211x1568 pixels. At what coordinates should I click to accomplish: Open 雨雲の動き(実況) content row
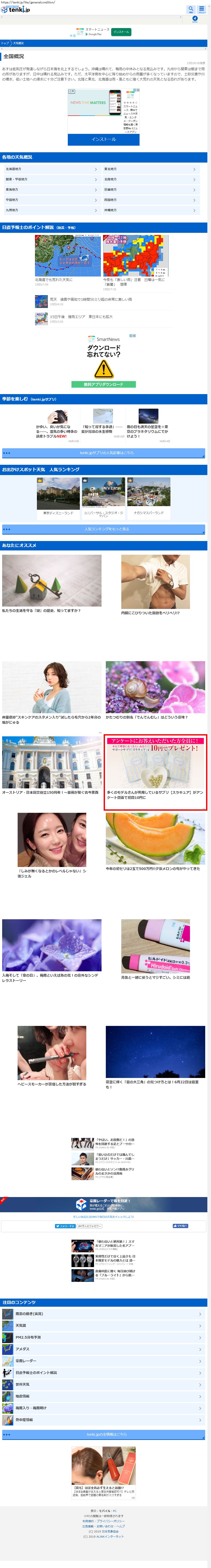pyautogui.click(x=104, y=1314)
